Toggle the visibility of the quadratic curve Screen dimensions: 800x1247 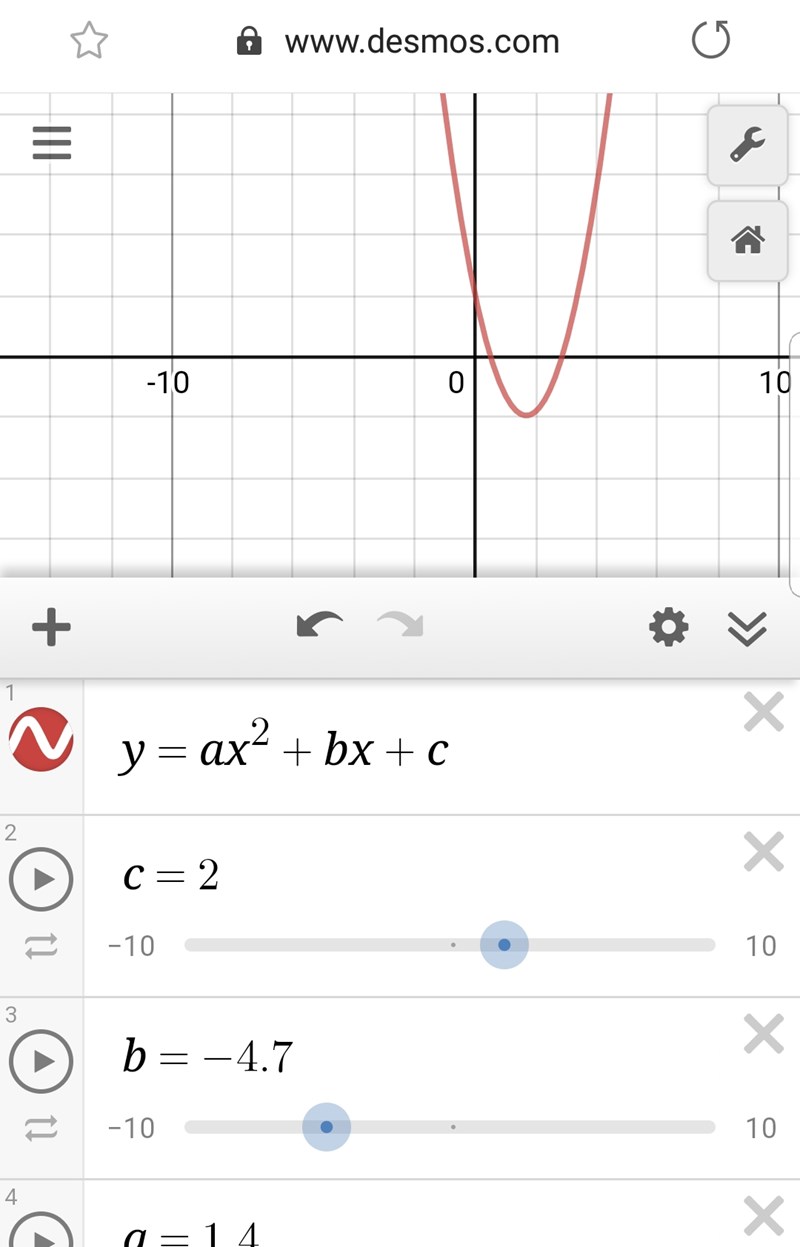41,741
